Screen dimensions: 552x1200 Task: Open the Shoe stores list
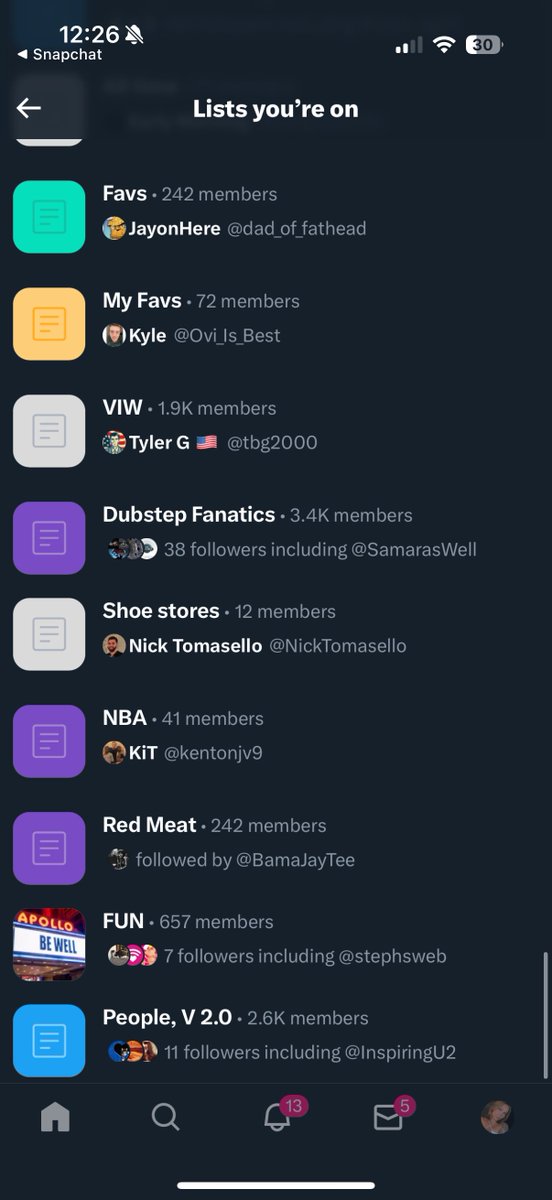276,633
